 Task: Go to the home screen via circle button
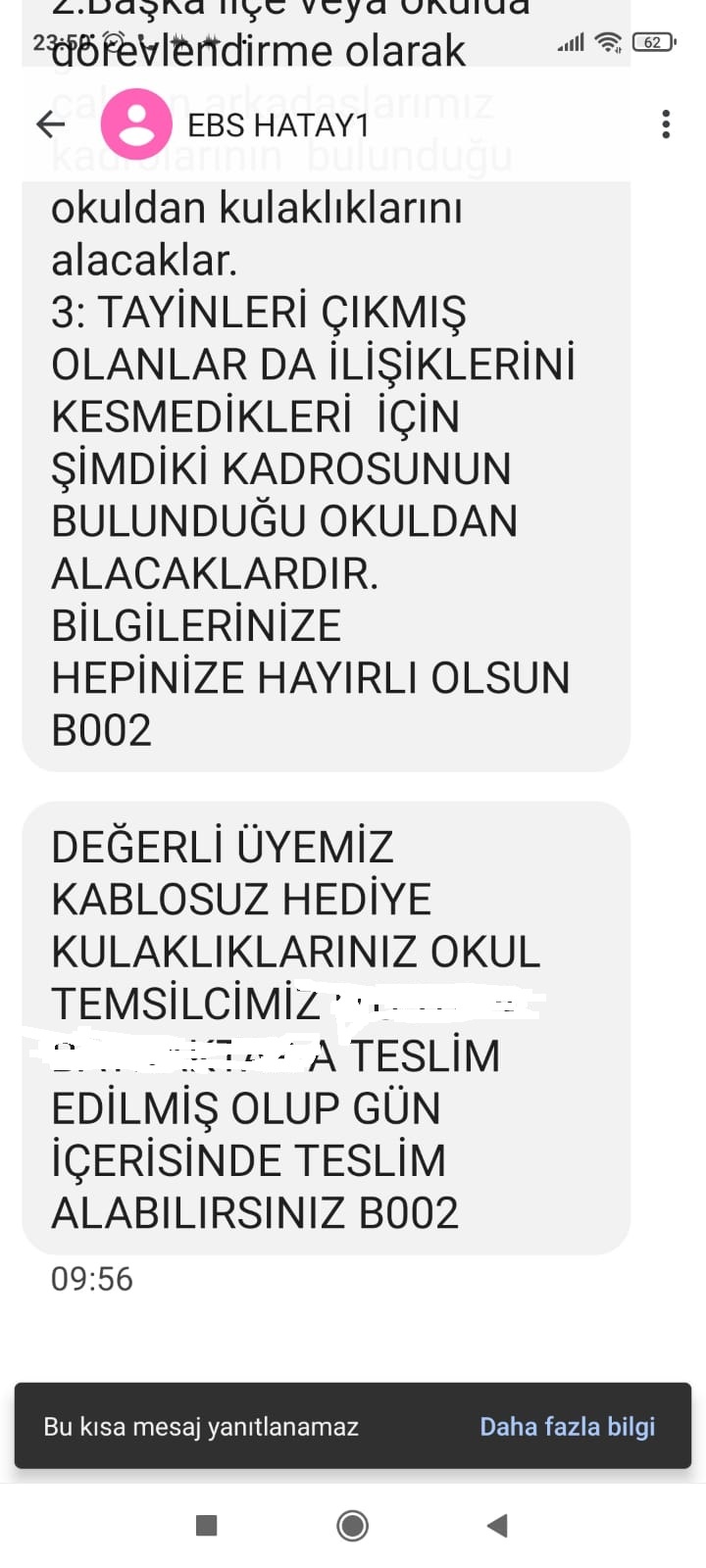click(352, 1525)
